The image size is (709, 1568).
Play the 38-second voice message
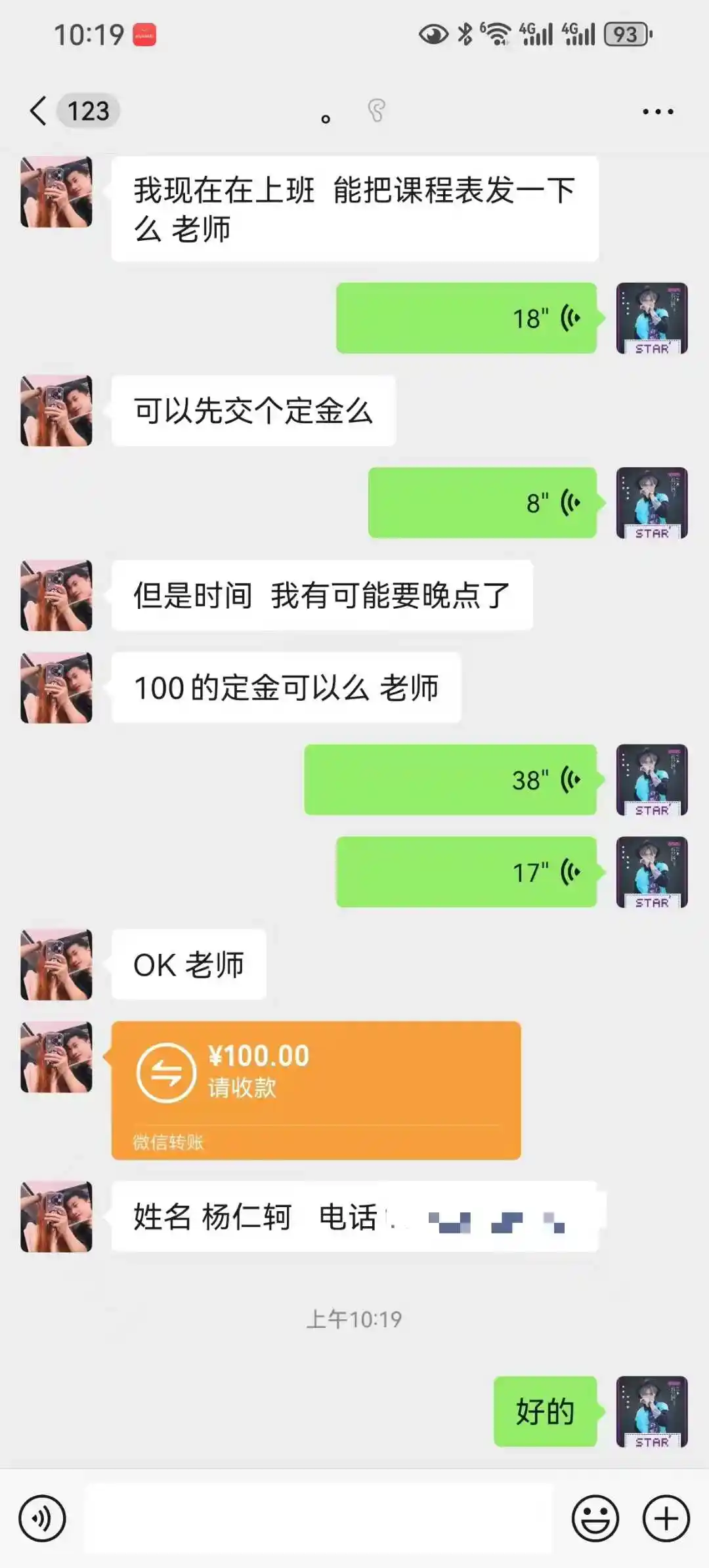coord(450,780)
